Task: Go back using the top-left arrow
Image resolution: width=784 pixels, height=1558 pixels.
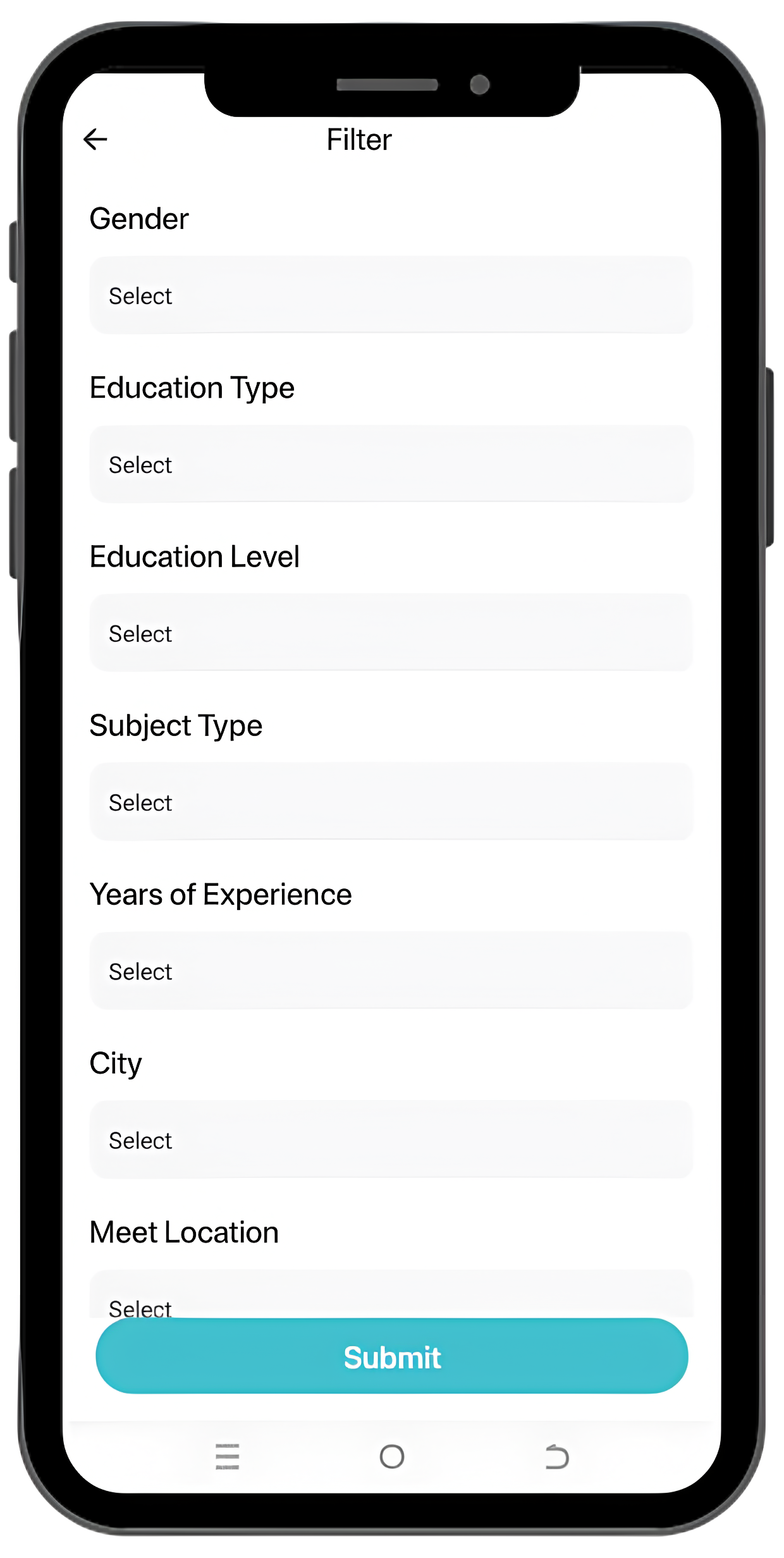Action: (x=95, y=139)
